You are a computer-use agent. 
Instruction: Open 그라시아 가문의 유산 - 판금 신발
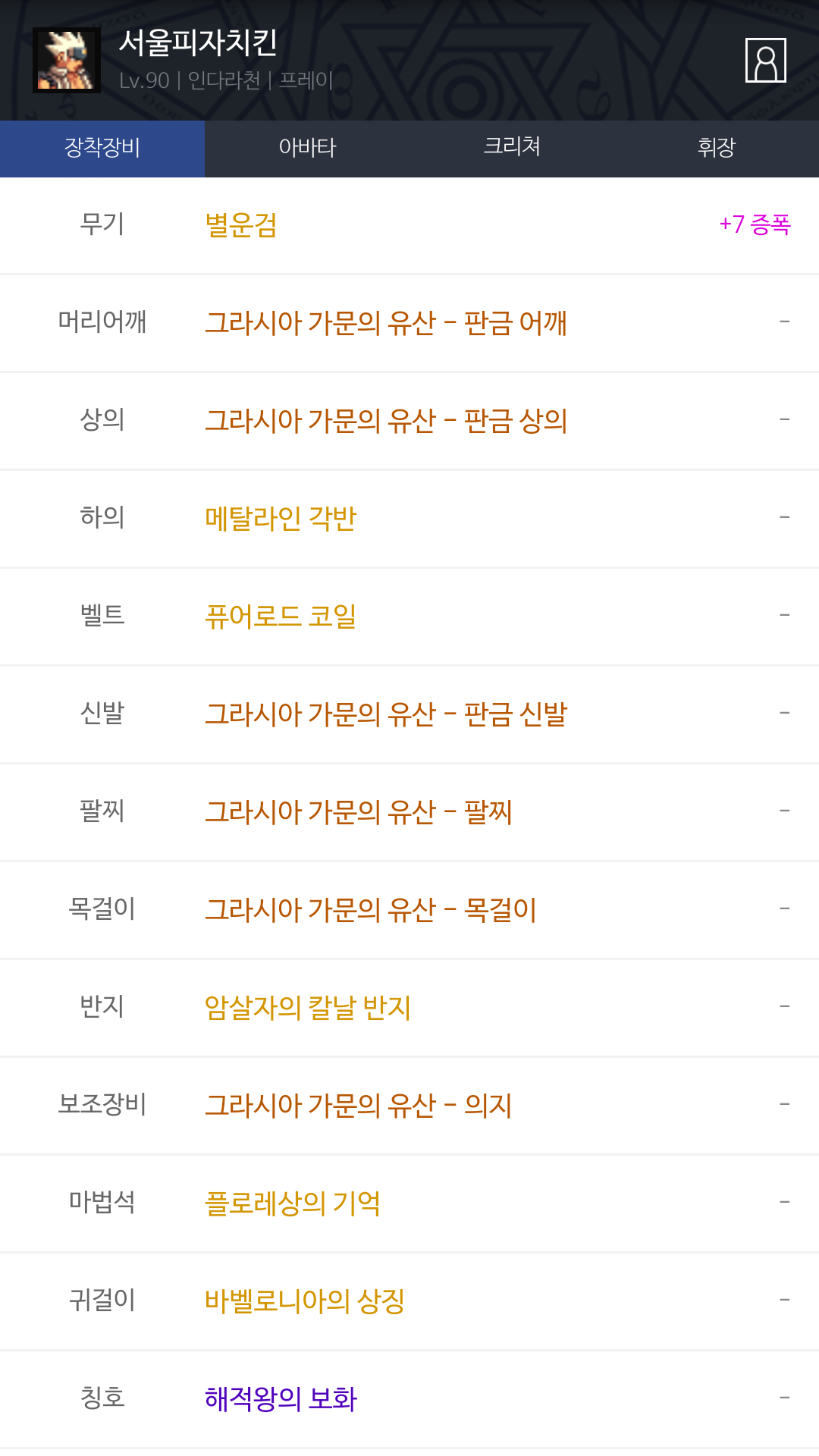coord(386,714)
